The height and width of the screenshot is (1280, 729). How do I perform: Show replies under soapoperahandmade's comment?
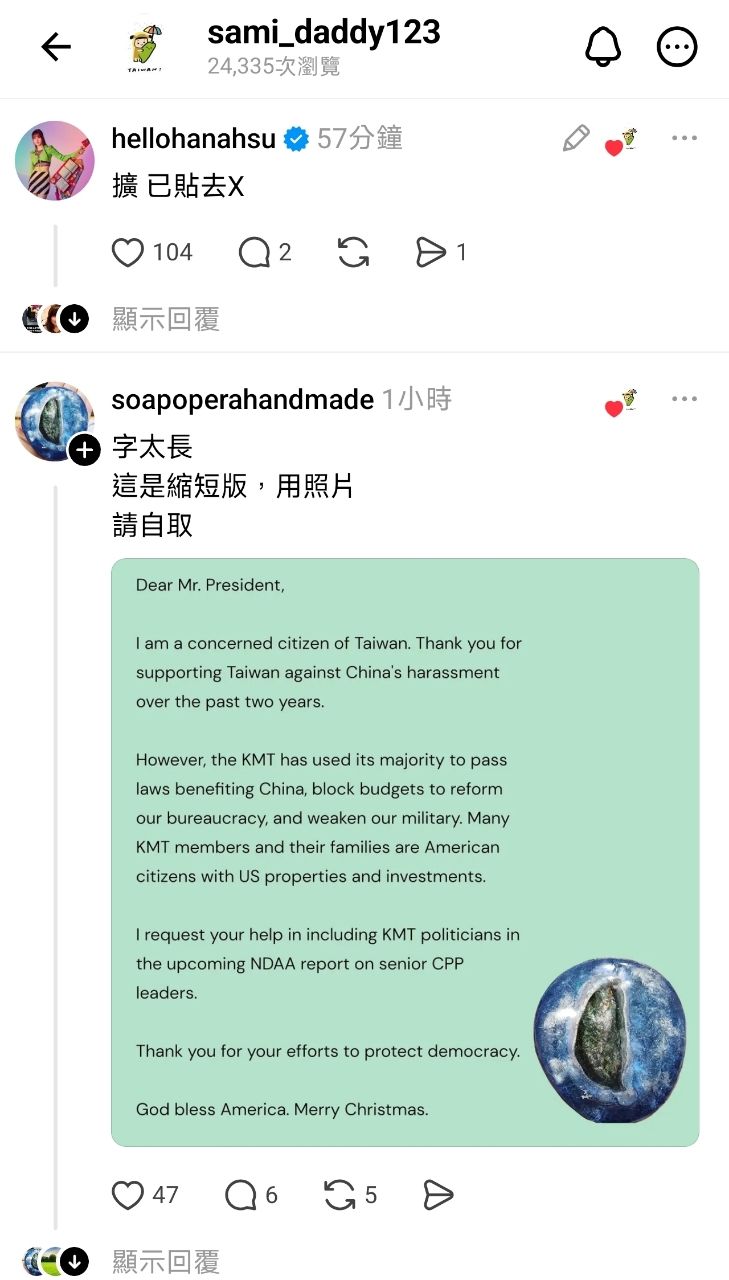point(165,1262)
